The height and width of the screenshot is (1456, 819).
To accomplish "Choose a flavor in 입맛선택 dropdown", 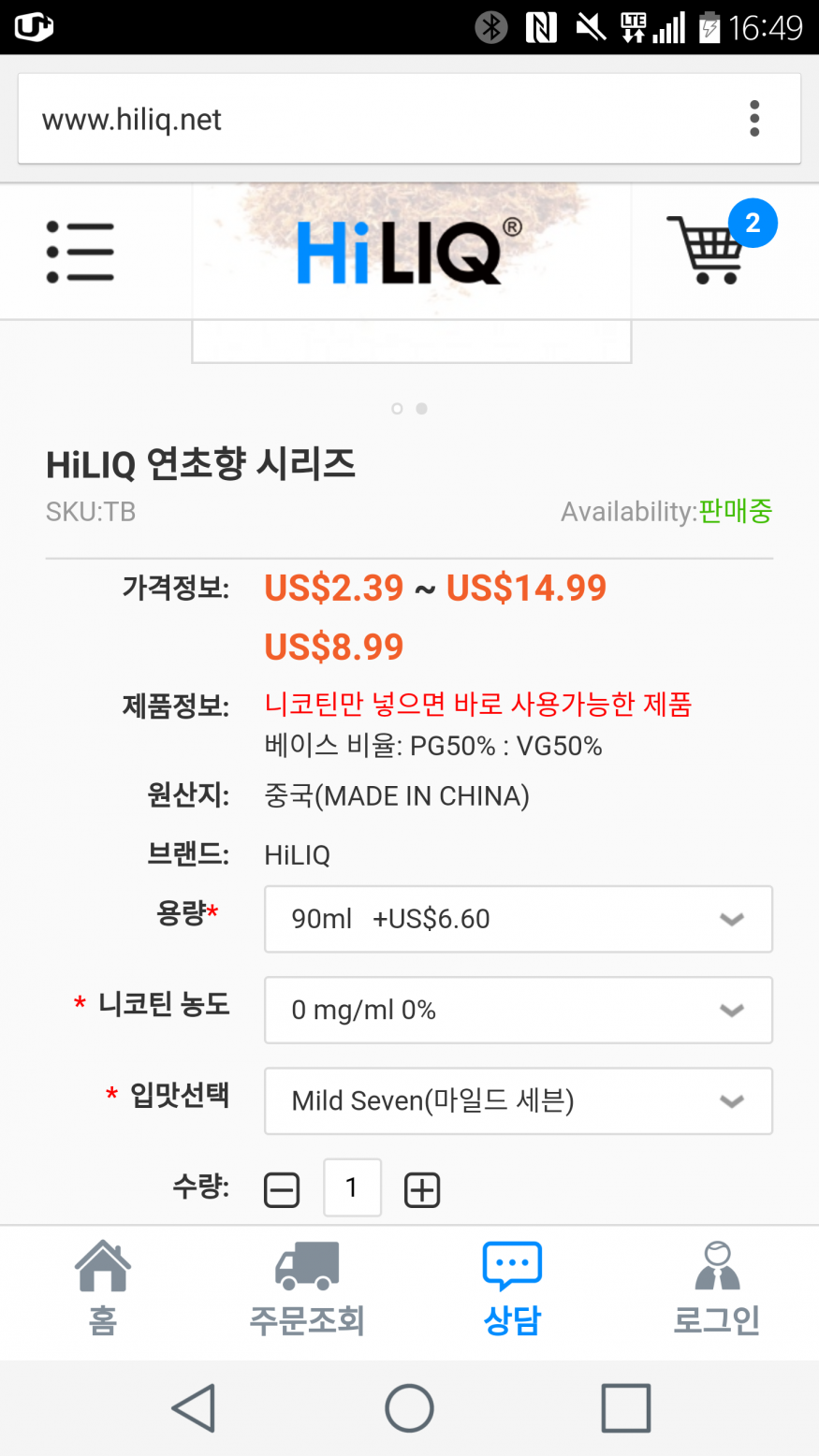I will coord(518,1100).
